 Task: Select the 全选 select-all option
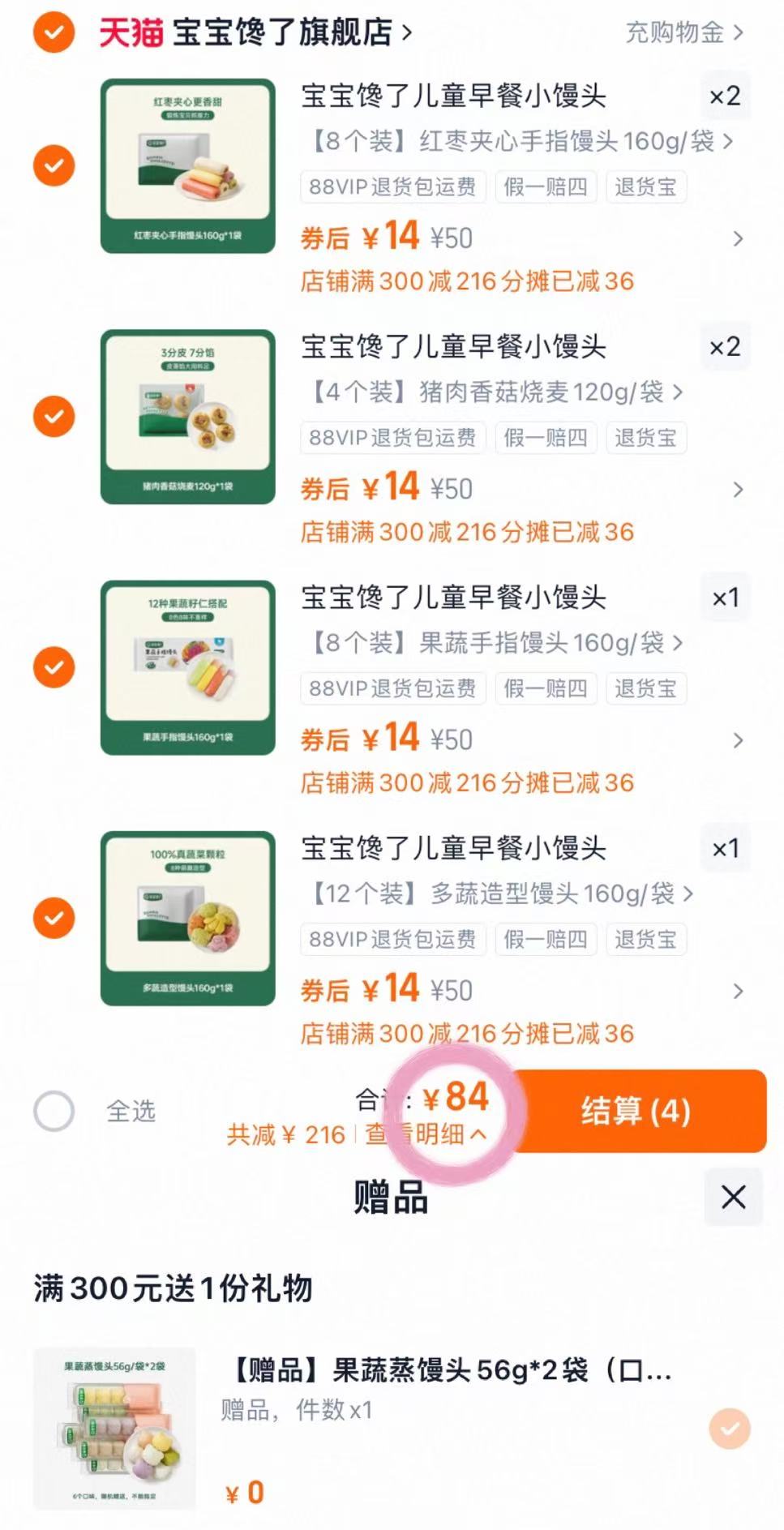[54, 1112]
